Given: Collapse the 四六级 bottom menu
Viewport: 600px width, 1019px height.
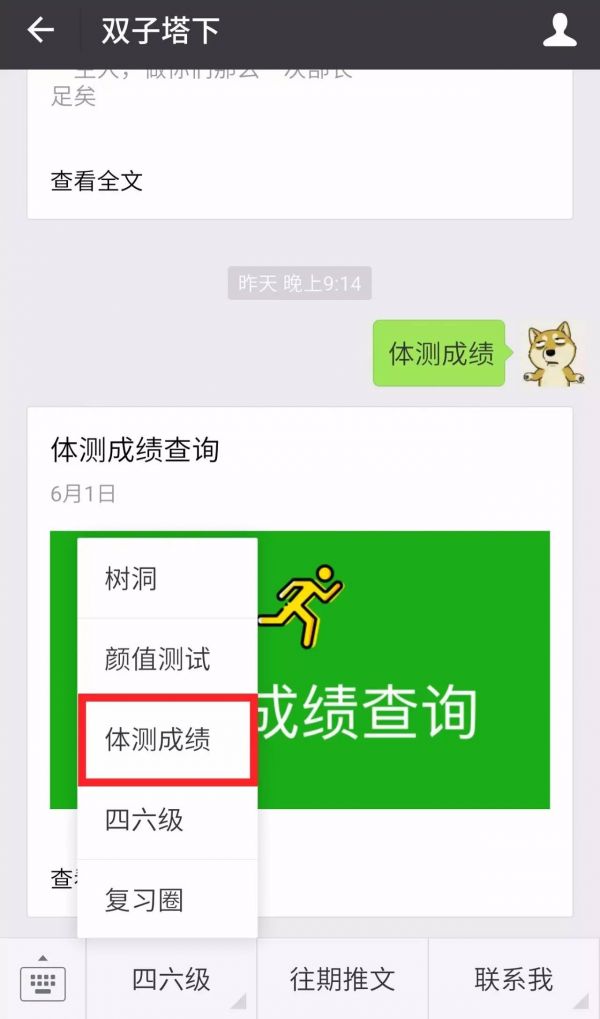Looking at the screenshot, I should [x=172, y=980].
